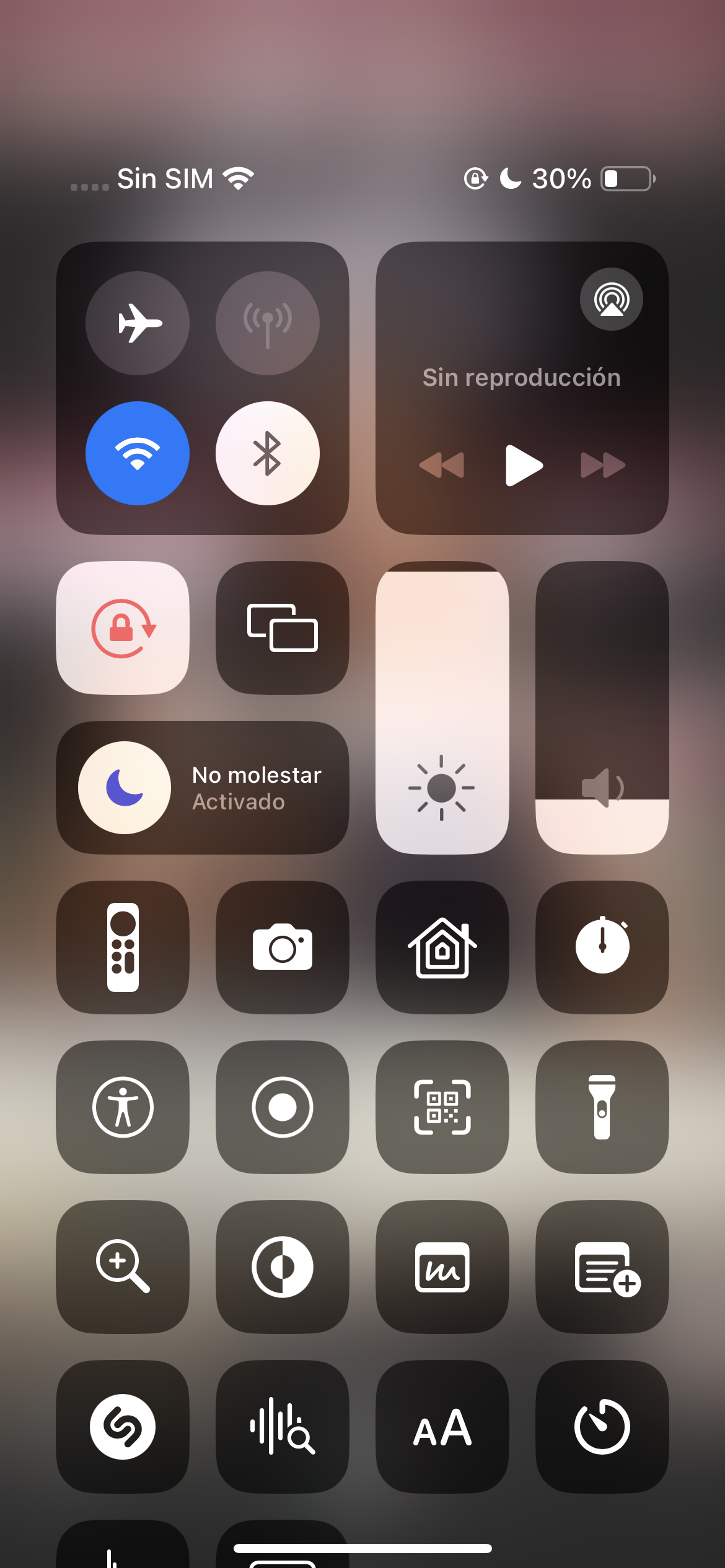Open accessibility shortcuts

[x=123, y=1107]
